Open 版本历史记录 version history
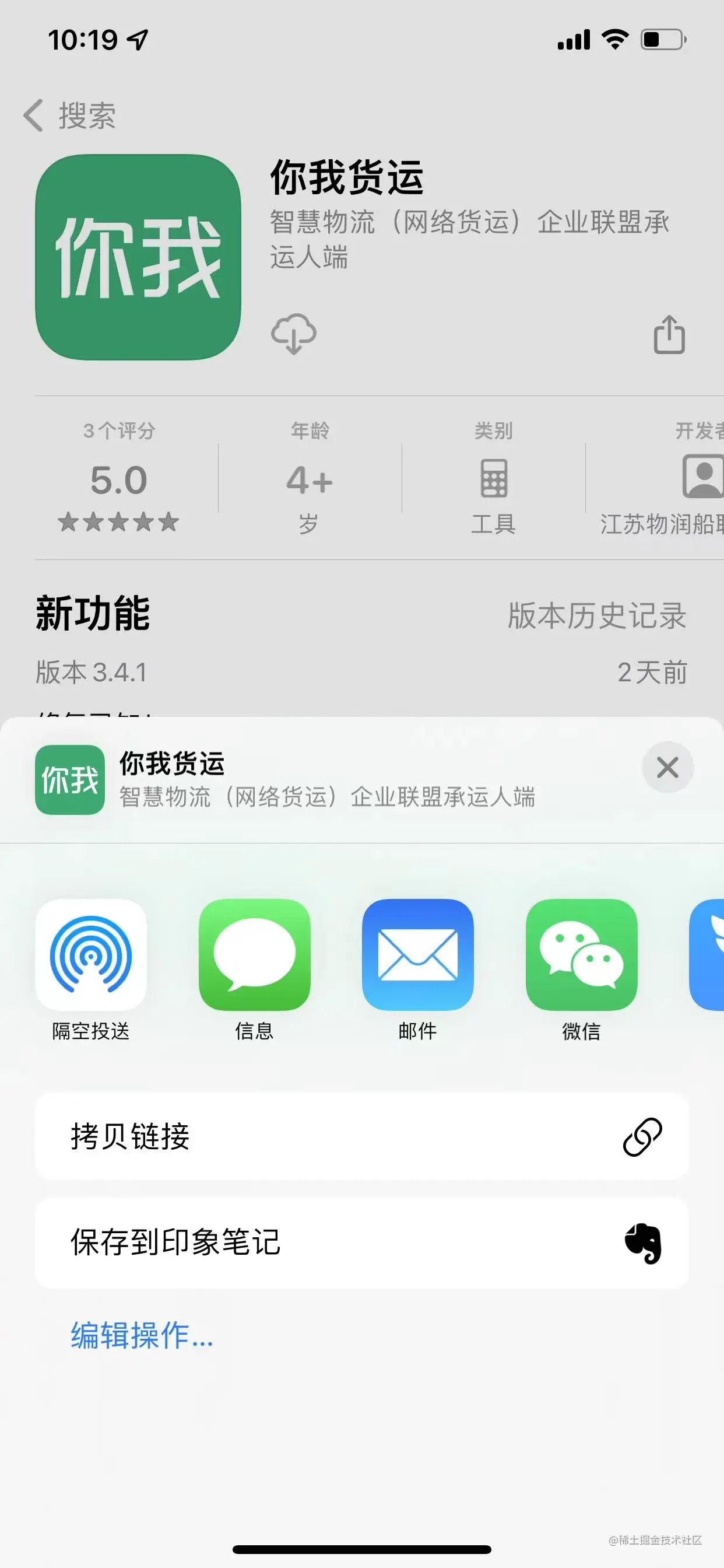 coord(596,617)
